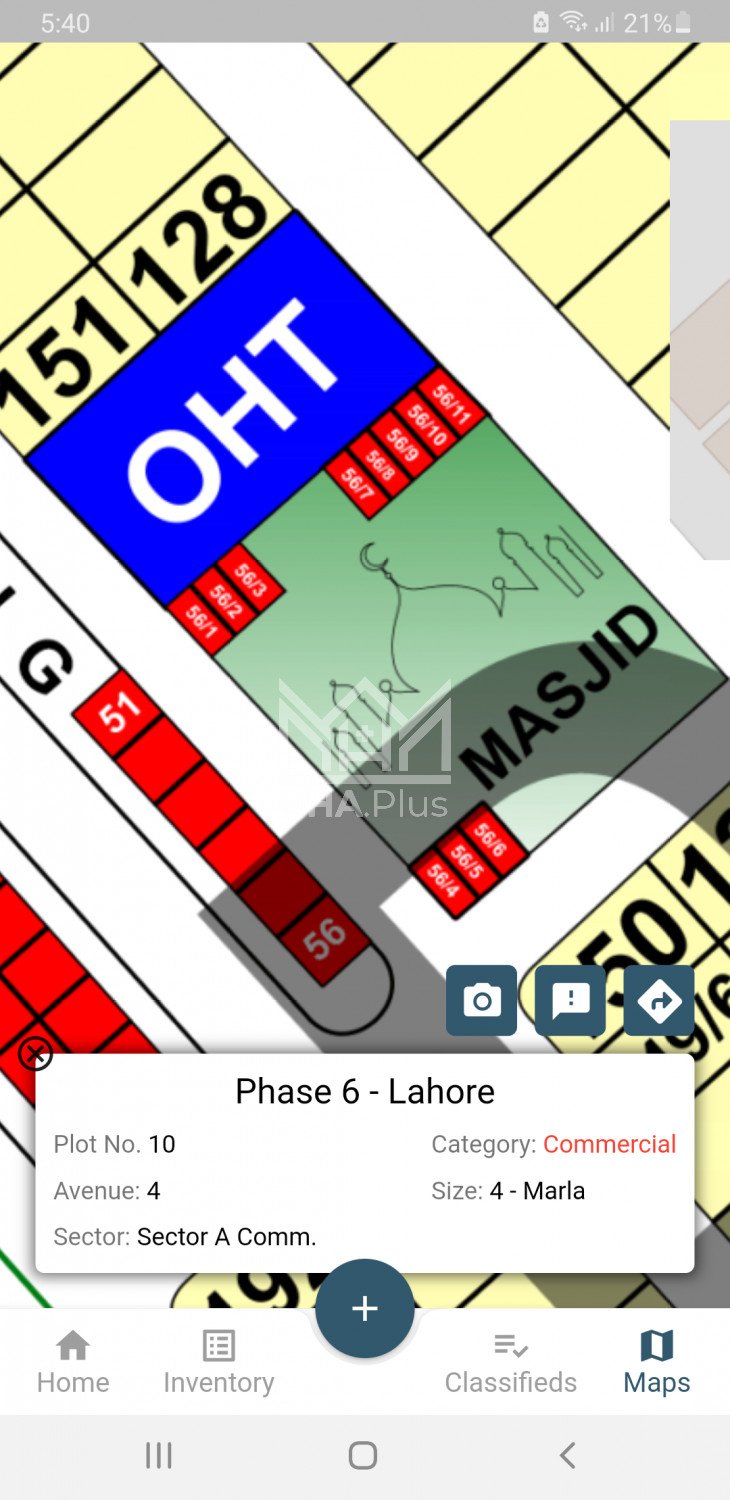730x1500 pixels.
Task: Tap the system back button
Action: (567, 1455)
